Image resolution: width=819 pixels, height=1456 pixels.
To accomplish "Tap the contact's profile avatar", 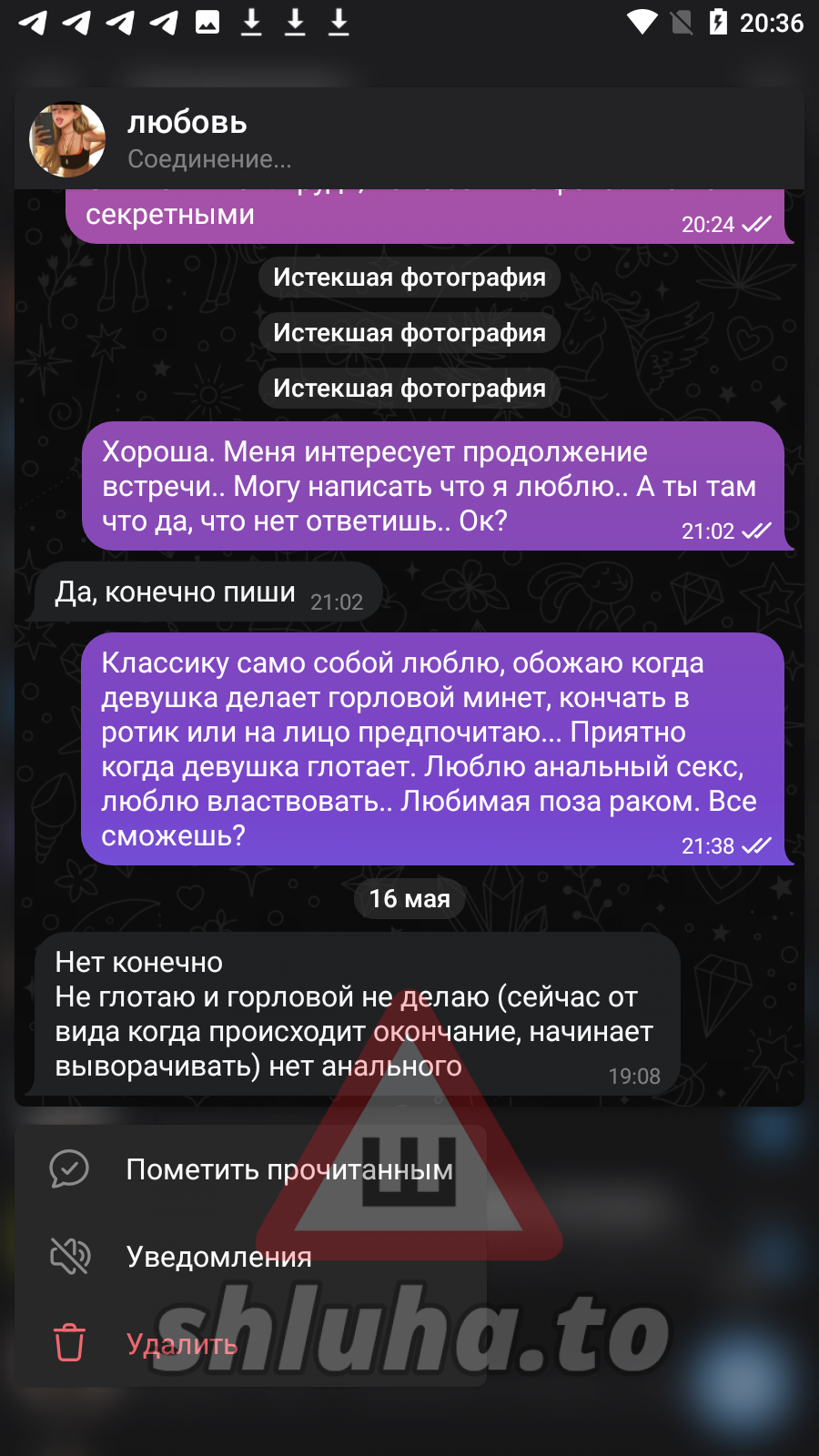I will tap(67, 139).
